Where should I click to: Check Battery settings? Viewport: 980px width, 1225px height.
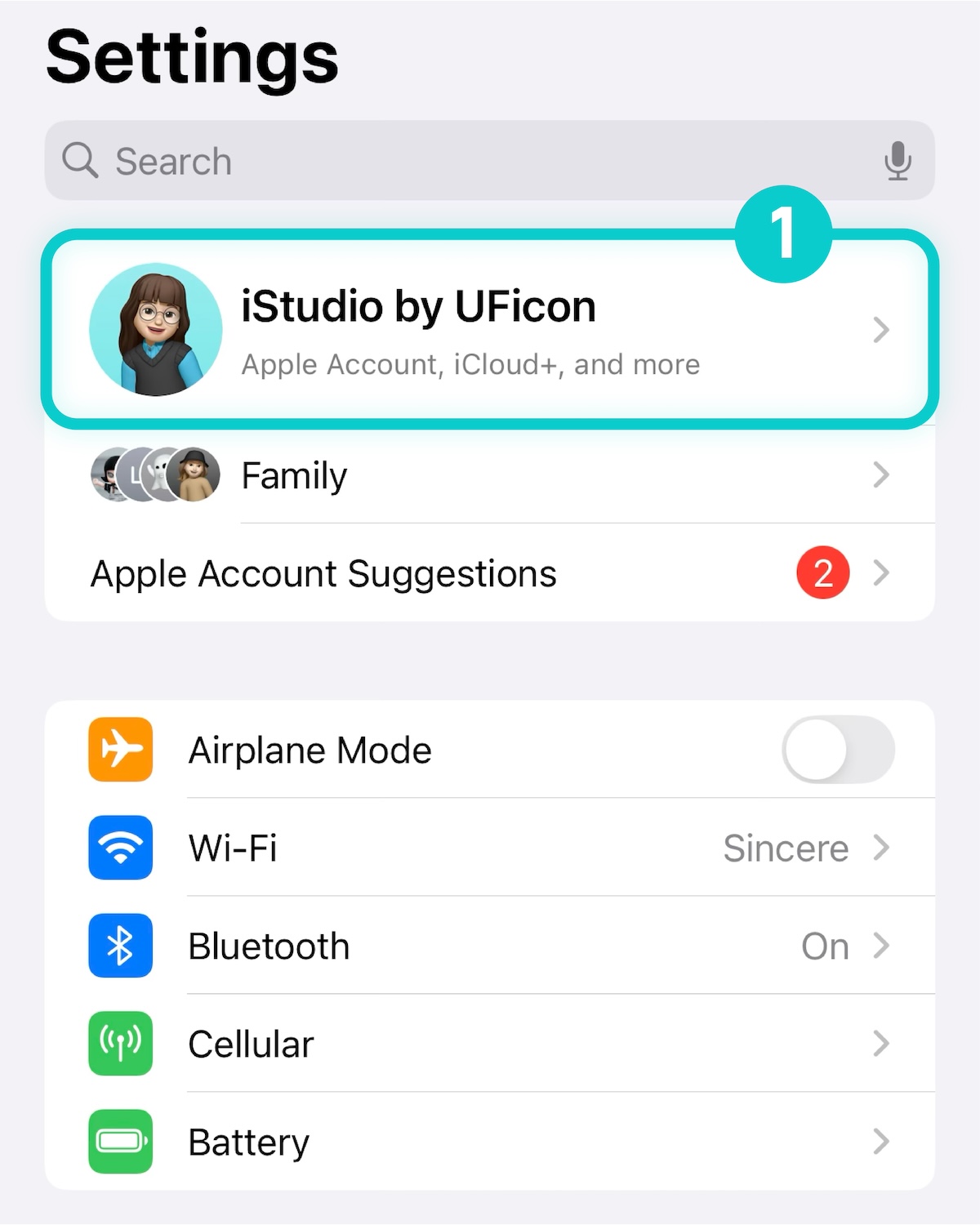point(488,1142)
